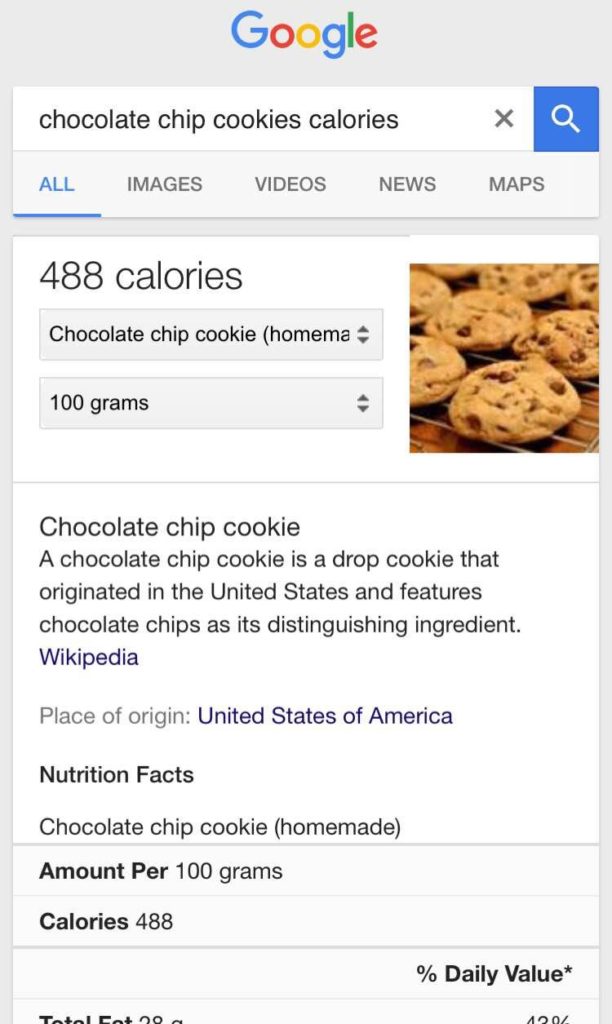Follow the Wikipedia link
Image resolution: width=612 pixels, height=1024 pixels.
(89, 657)
